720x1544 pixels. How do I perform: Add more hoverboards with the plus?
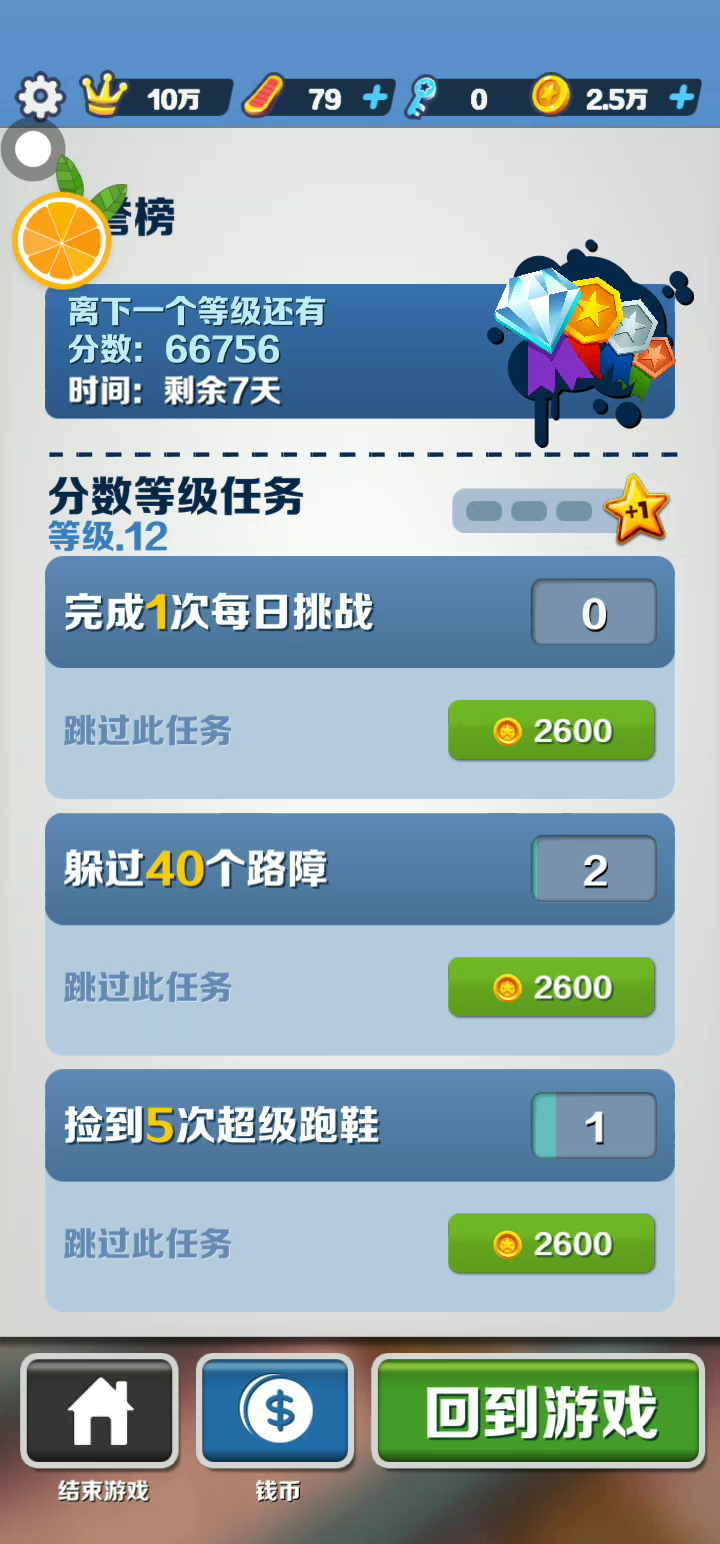click(x=375, y=98)
